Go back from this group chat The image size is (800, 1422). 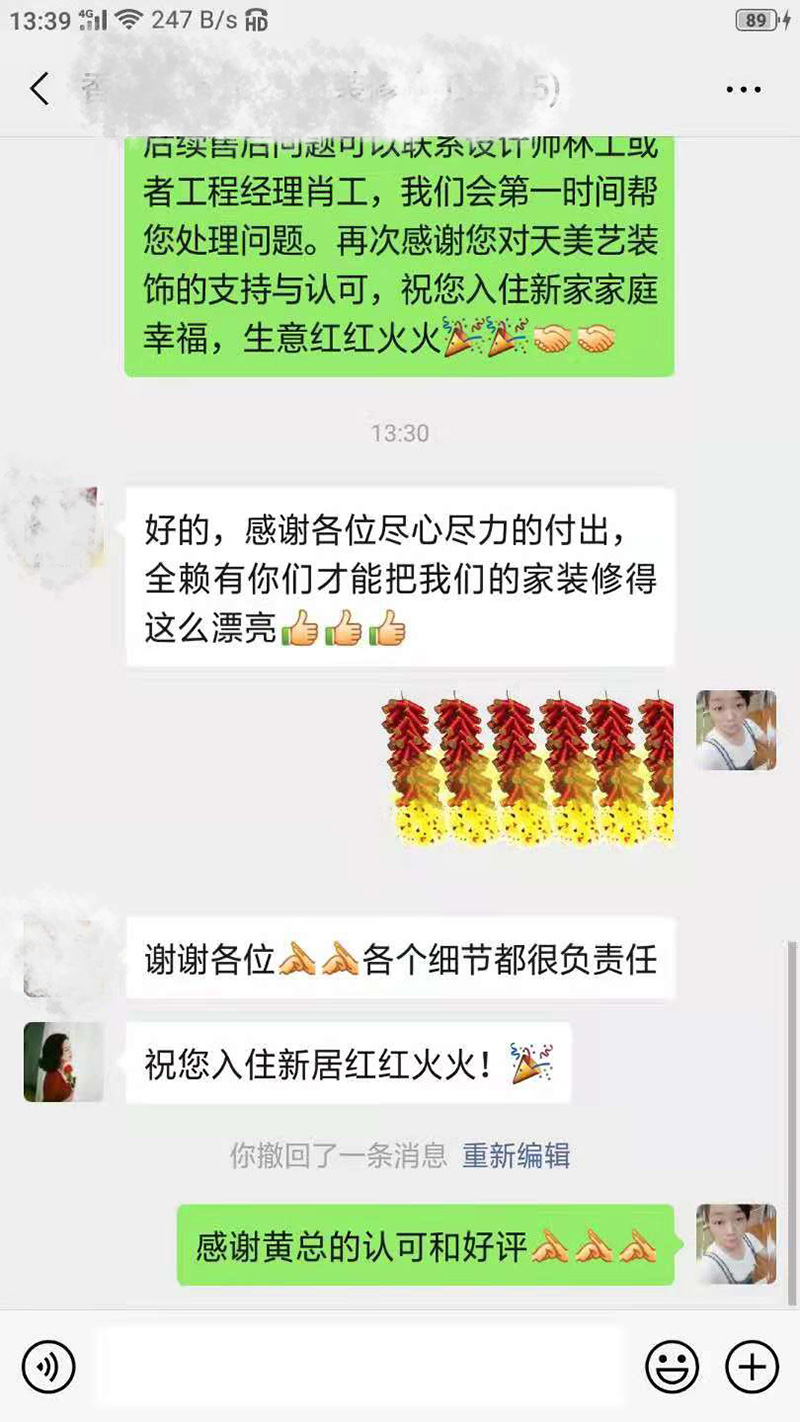(39, 89)
